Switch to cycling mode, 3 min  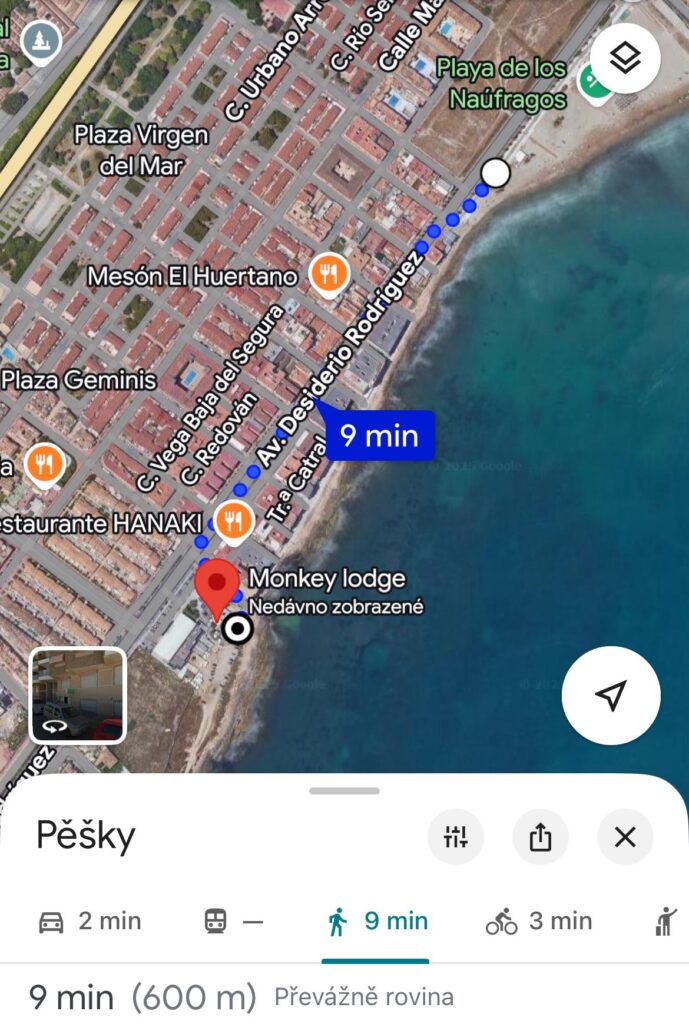539,921
